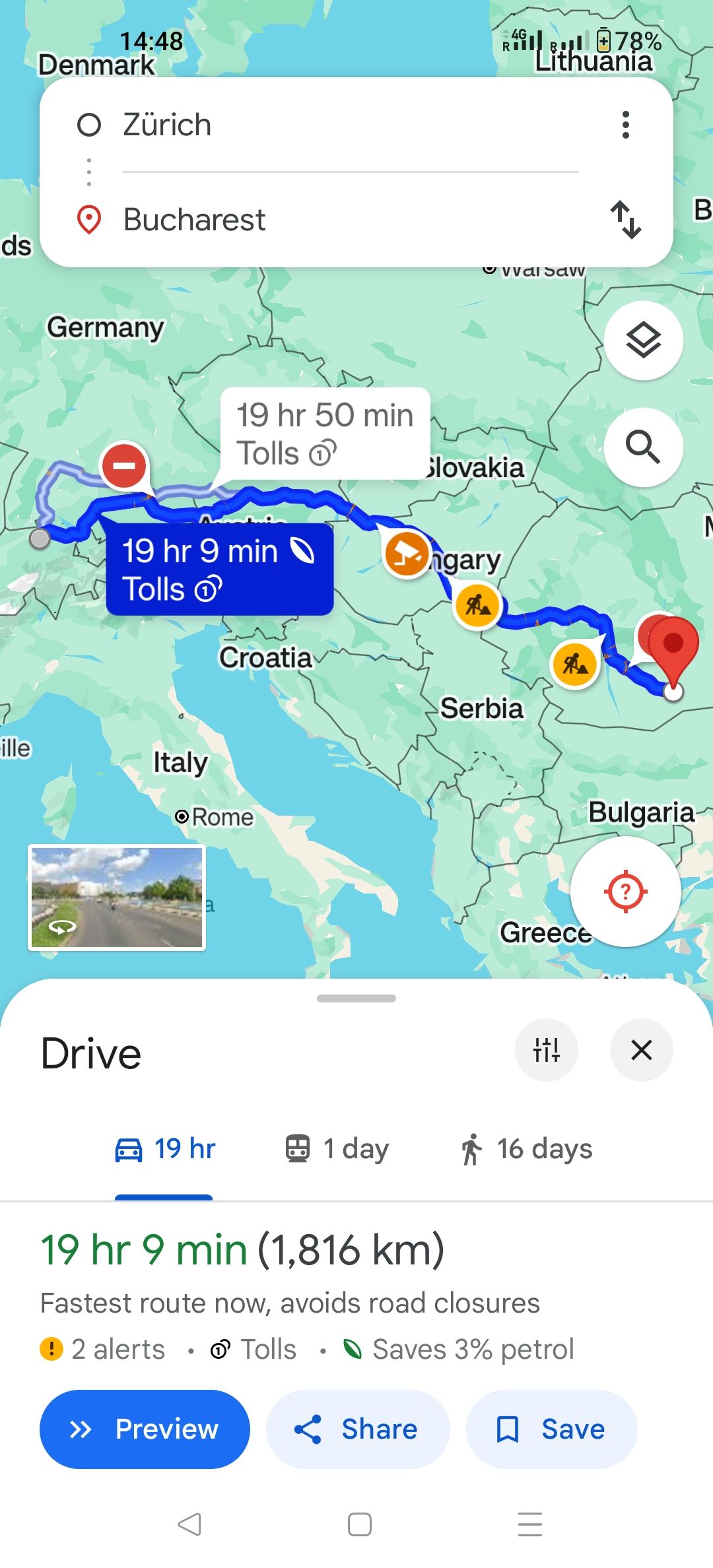The width and height of the screenshot is (713, 1568).
Task: Save this route
Action: click(x=551, y=1429)
